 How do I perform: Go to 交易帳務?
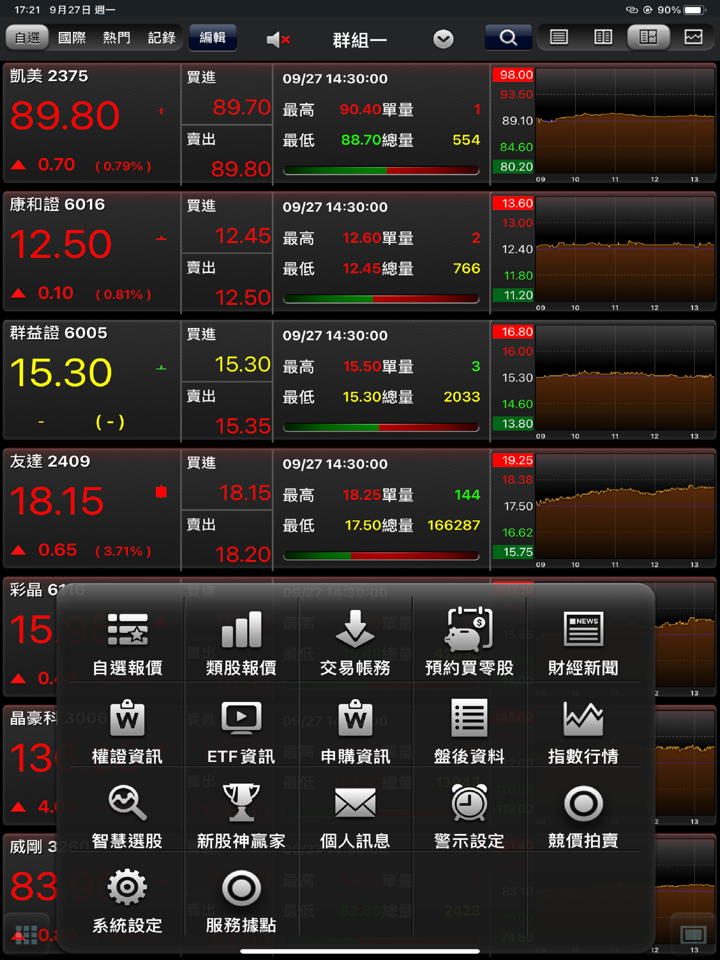point(355,643)
